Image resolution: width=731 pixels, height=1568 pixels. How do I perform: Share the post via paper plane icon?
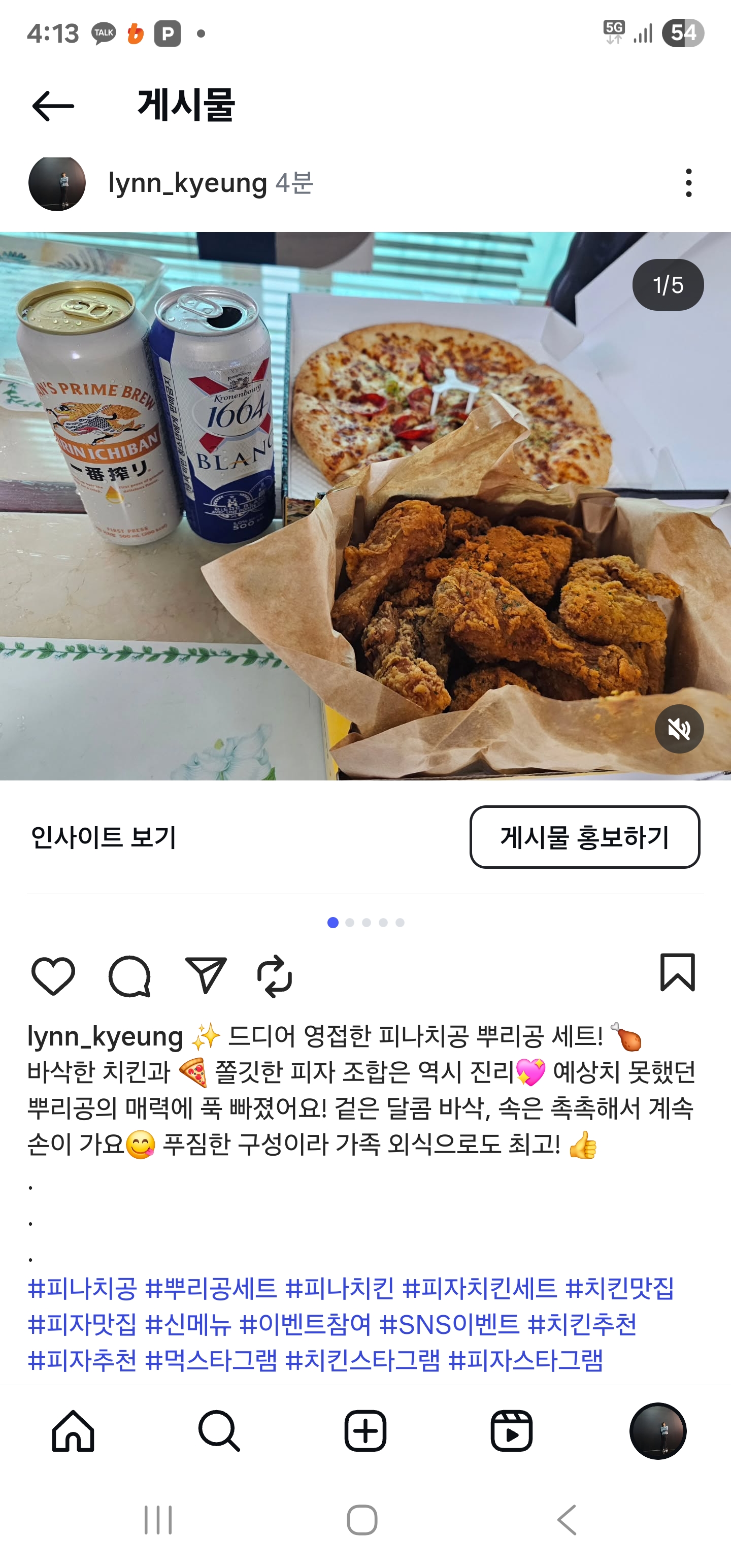206,976
